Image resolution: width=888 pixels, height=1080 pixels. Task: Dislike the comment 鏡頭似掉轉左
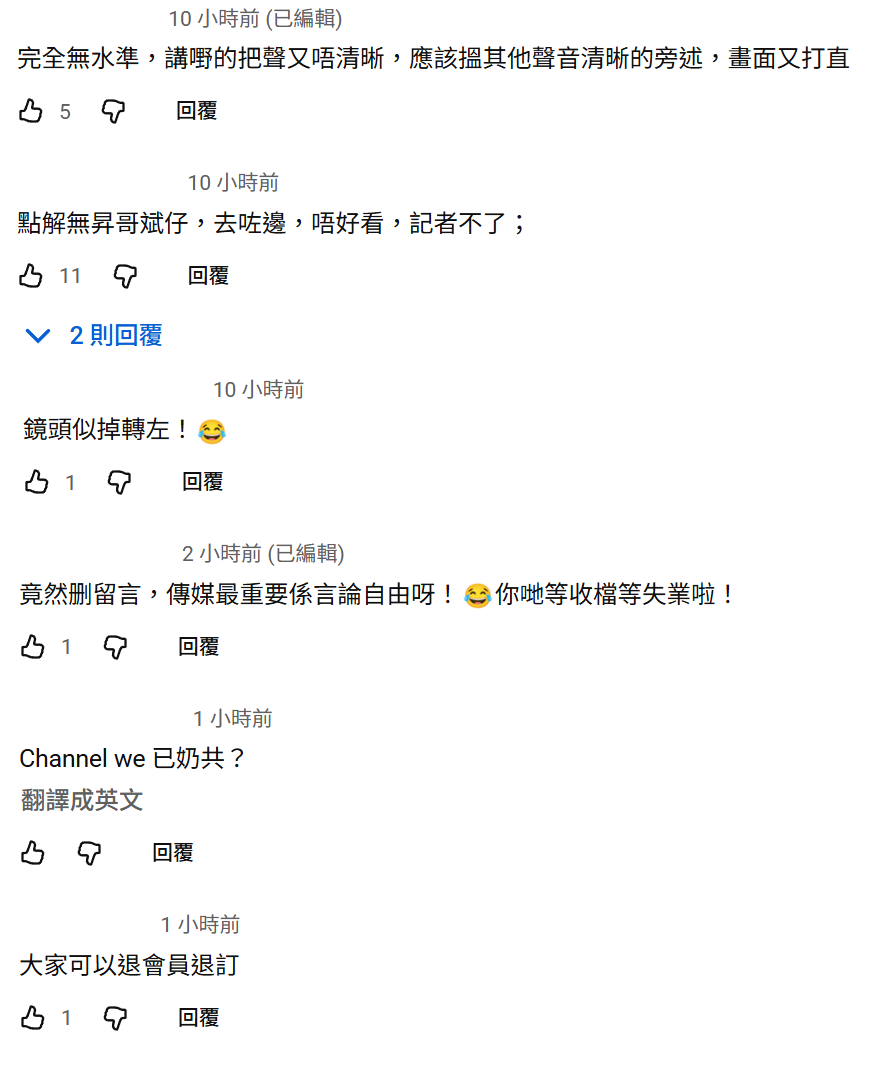120,483
